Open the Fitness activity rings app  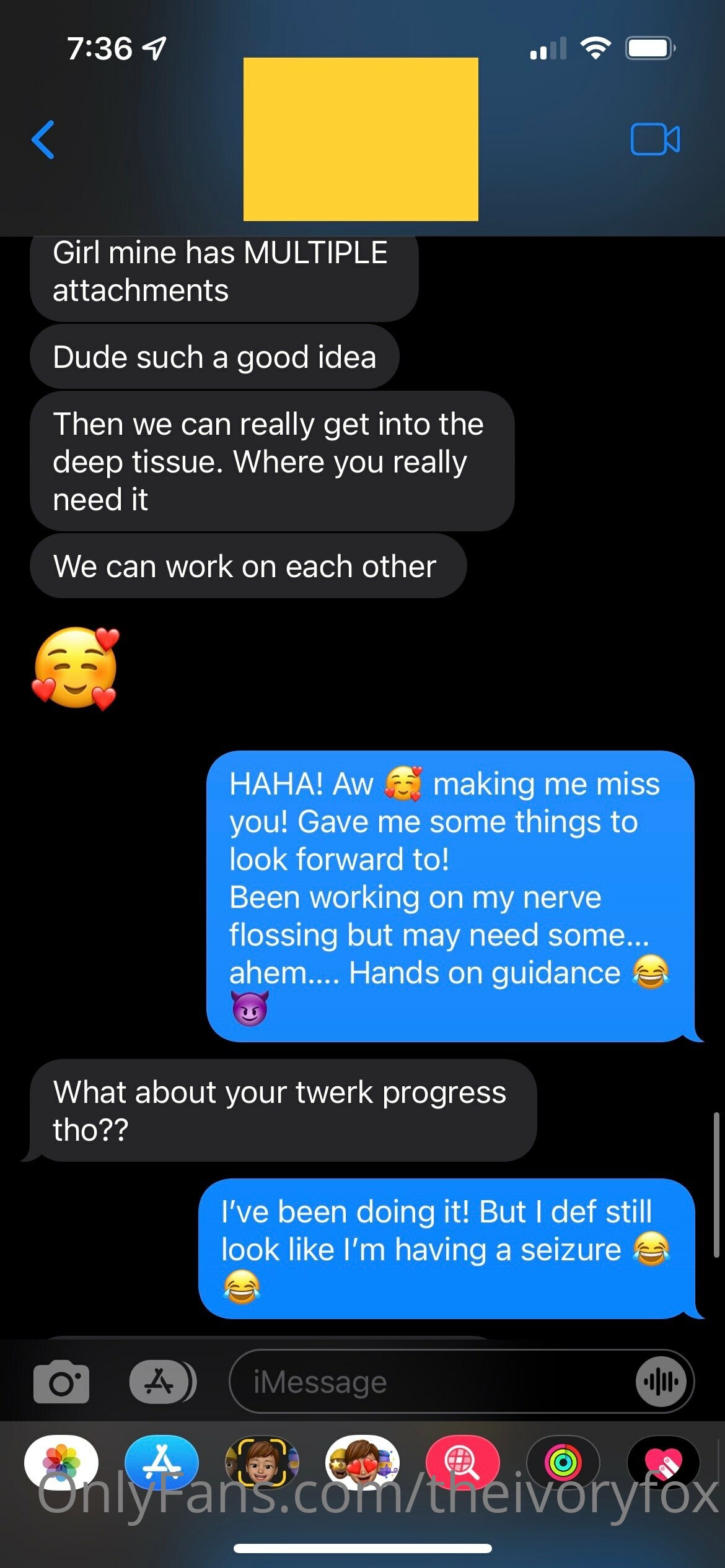pos(563,1463)
